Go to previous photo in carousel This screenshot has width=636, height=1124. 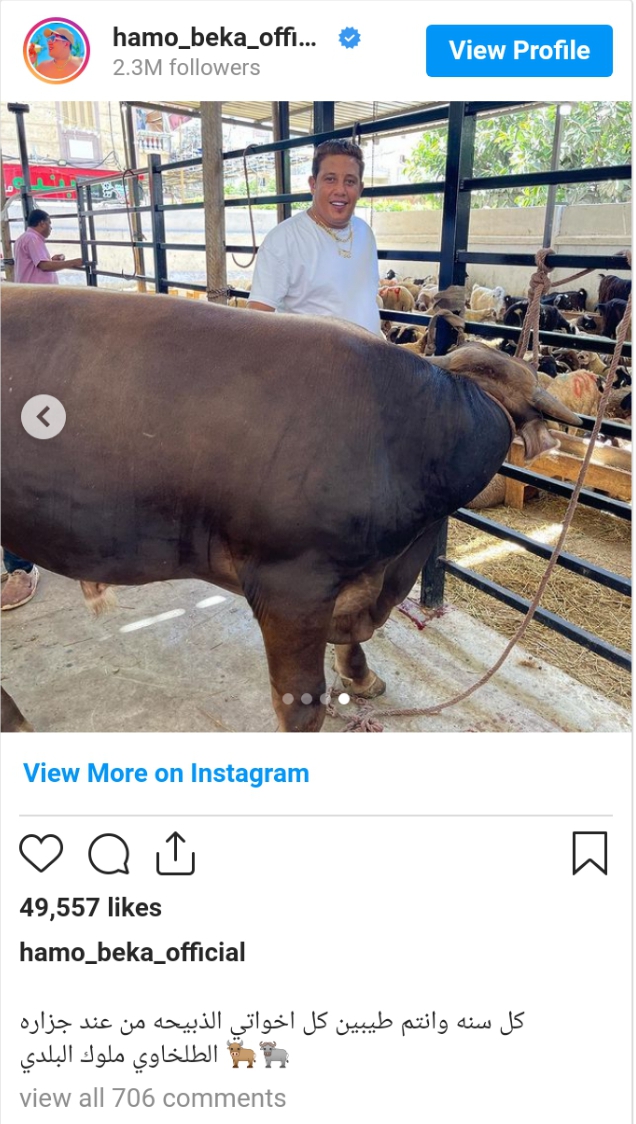43,417
